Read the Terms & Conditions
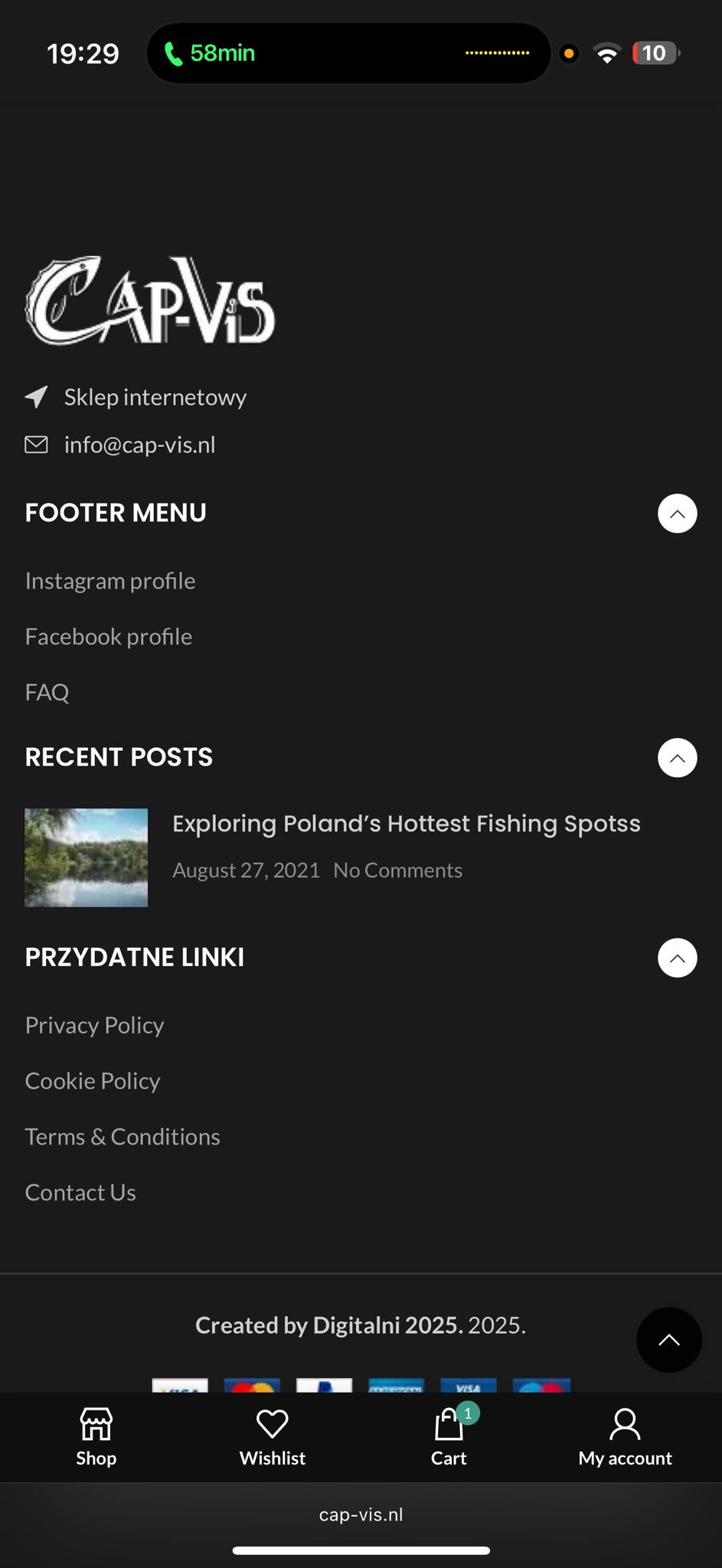Image resolution: width=722 pixels, height=1568 pixels. tap(123, 1138)
